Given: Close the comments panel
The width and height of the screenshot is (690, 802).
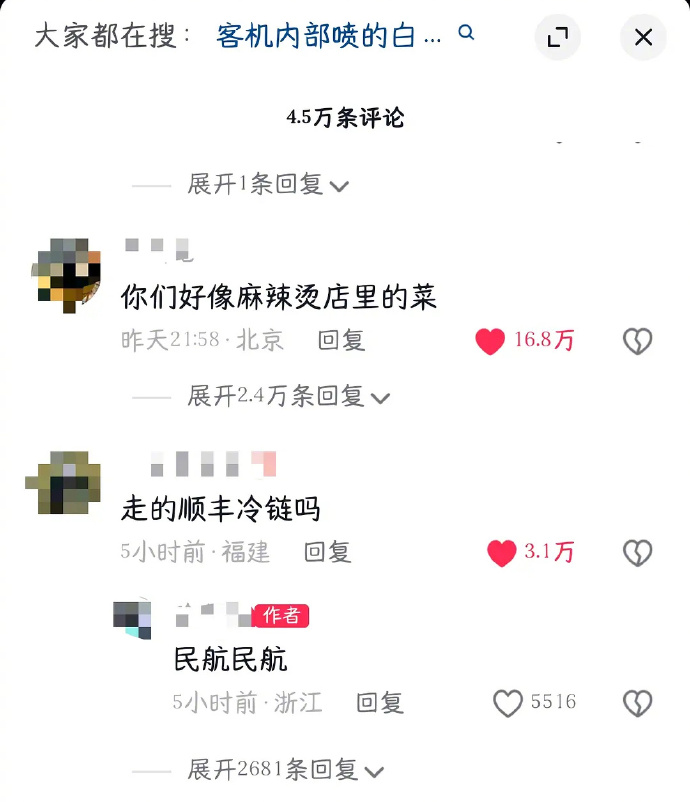Looking at the screenshot, I should point(643,38).
